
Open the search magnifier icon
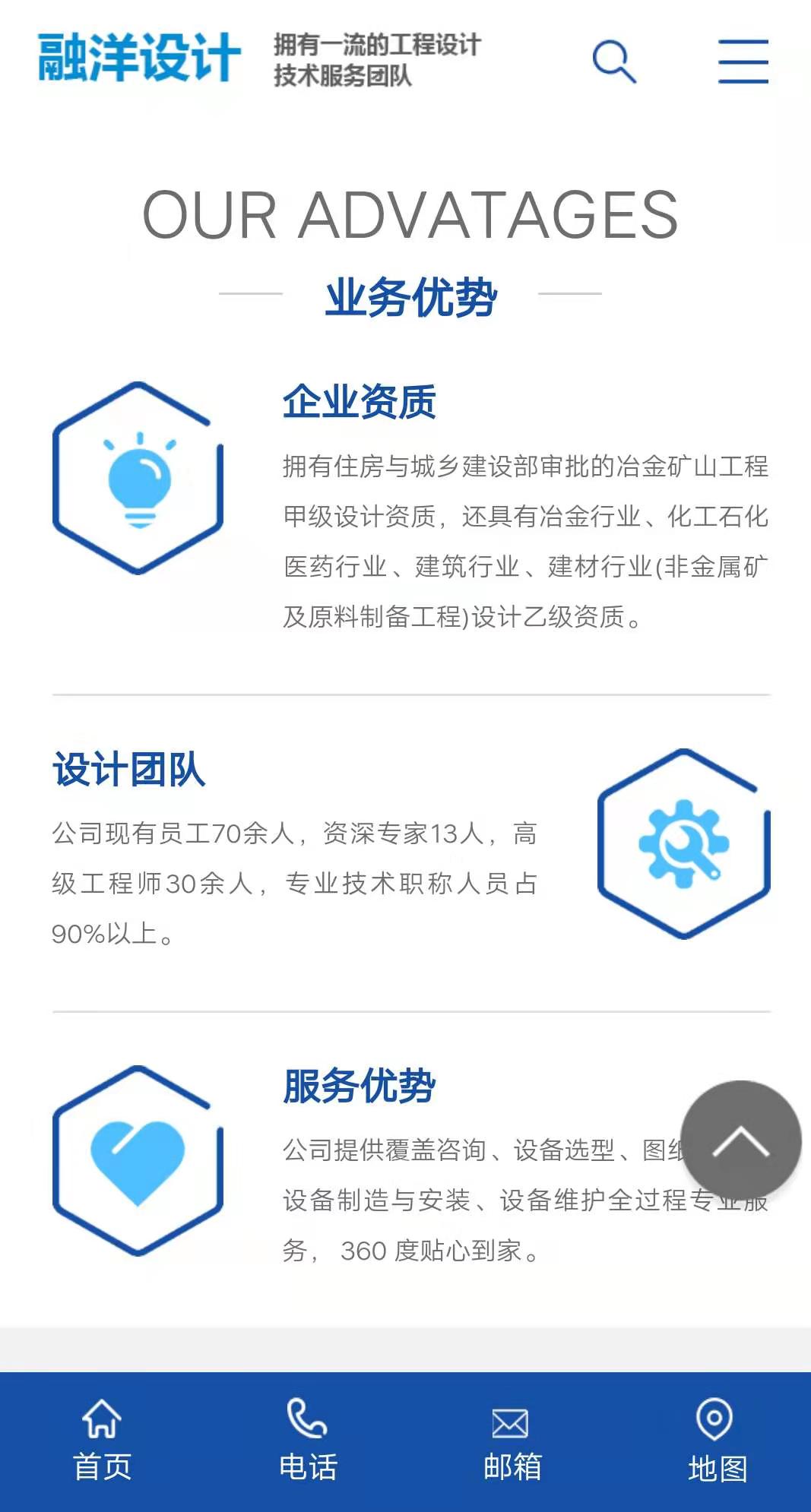(613, 62)
